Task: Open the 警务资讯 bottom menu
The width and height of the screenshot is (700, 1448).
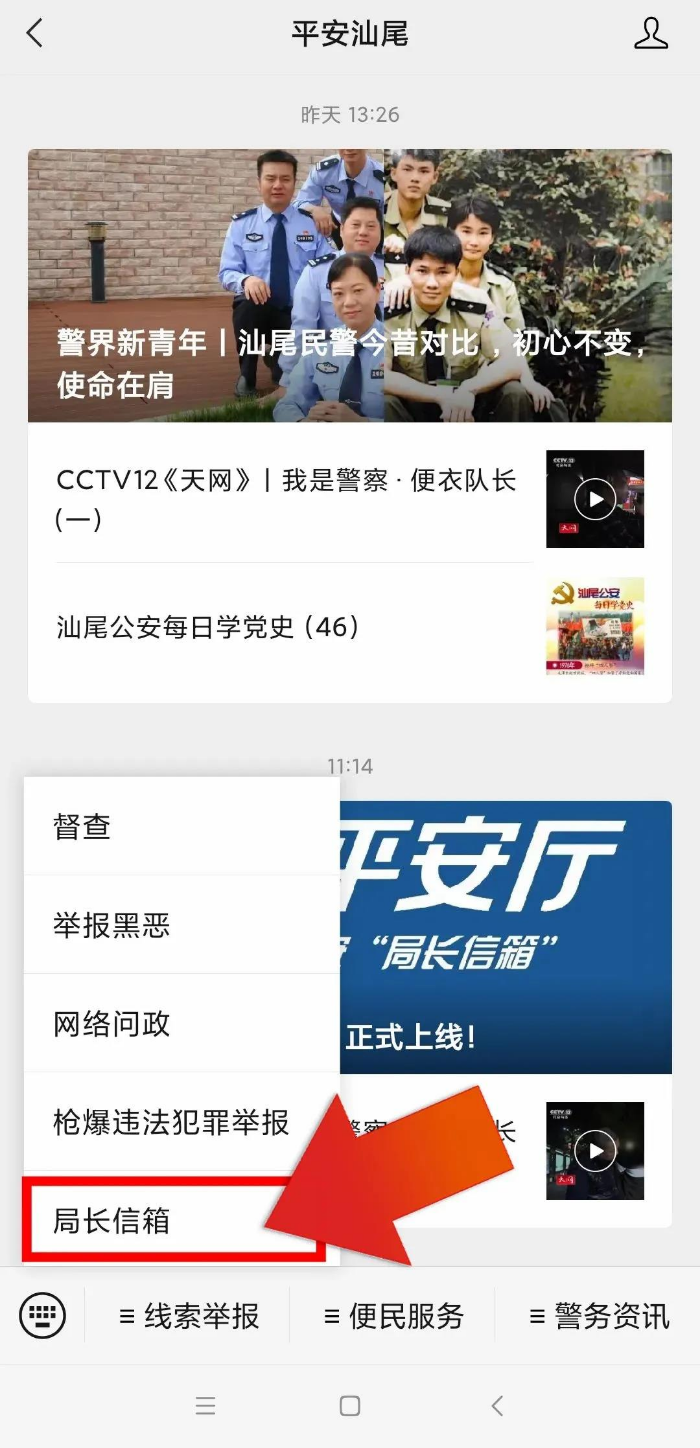Action: [599, 1316]
